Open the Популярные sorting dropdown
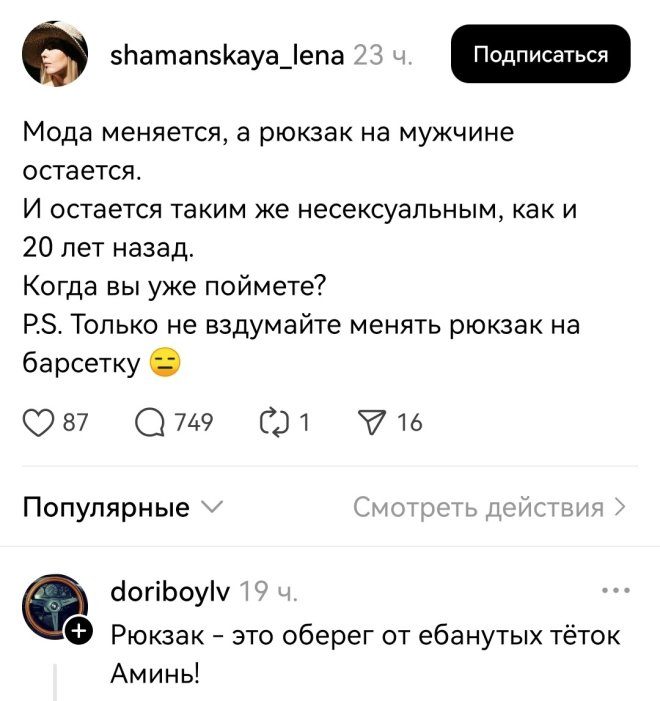Viewport: 660px width, 701px height. point(123,507)
